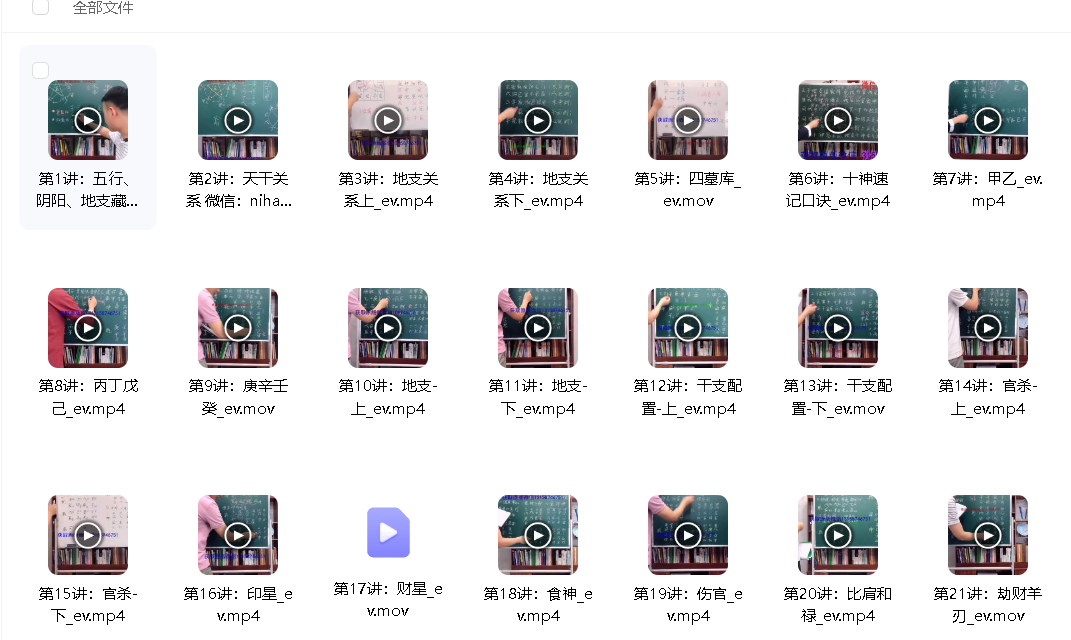Screen dimensions: 1071x640
Task: Open 第10讲：地支-上_ev.mp4
Action: tap(388, 328)
